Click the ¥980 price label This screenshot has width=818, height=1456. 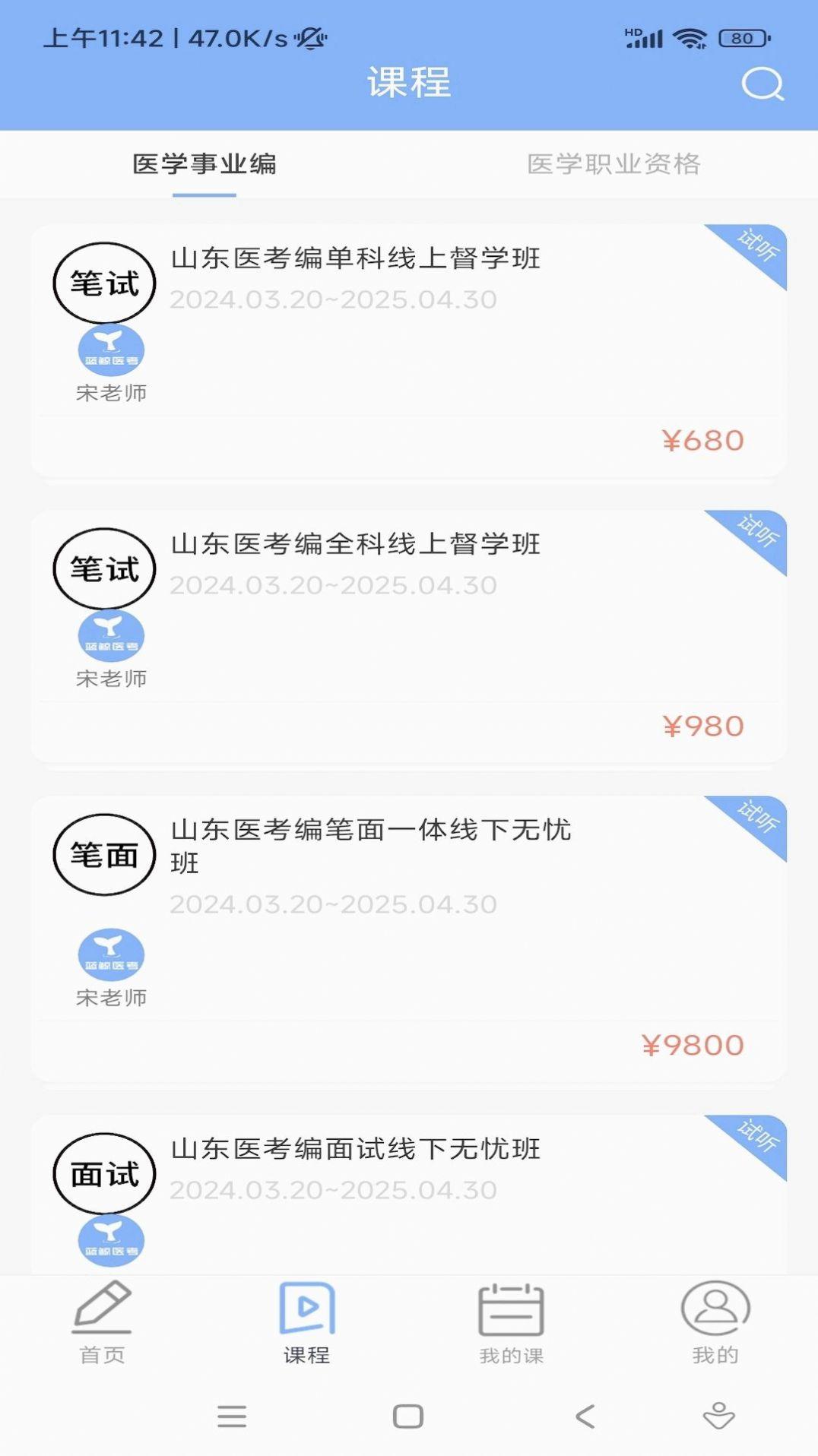coord(700,726)
